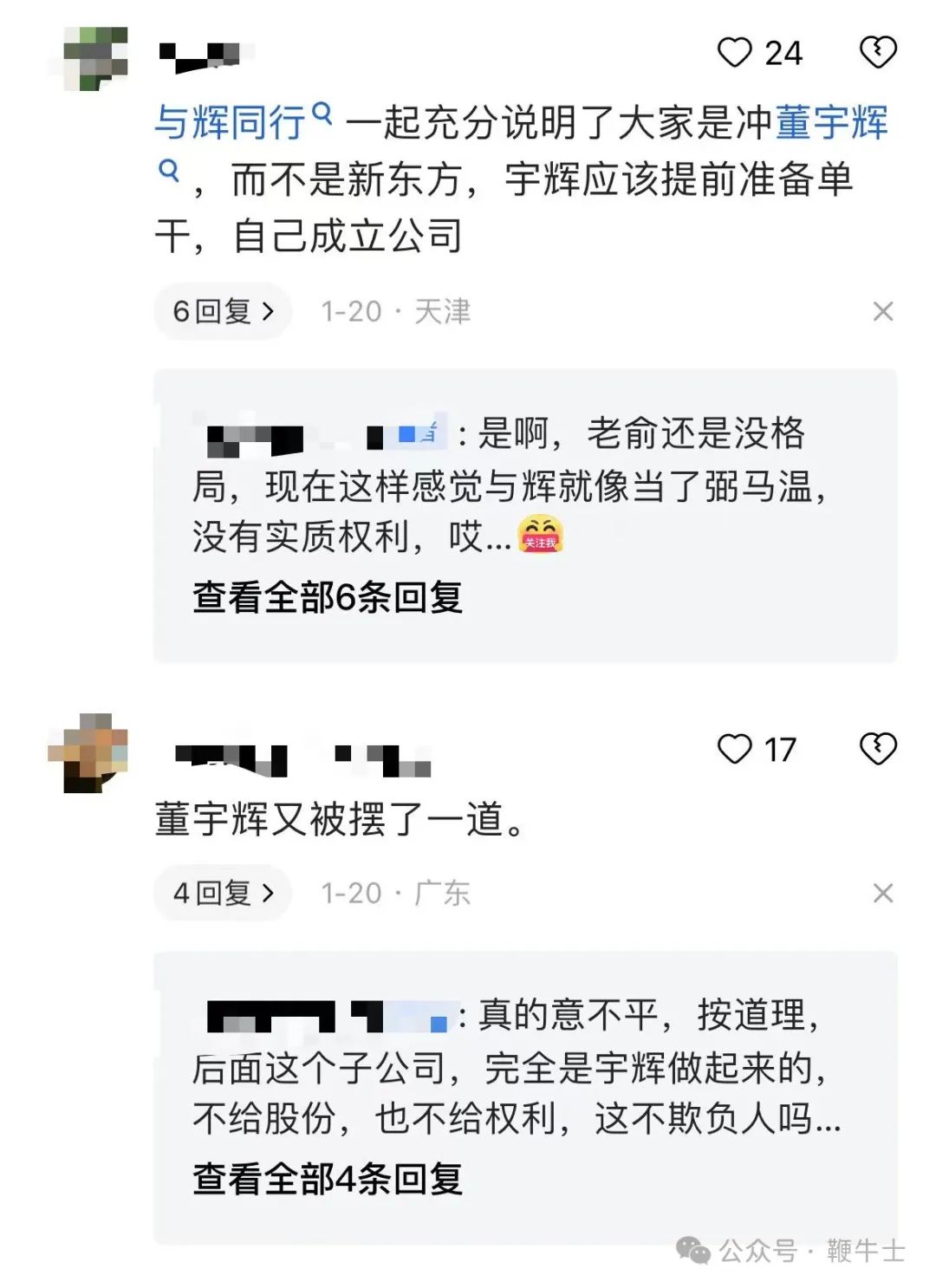Screen dimensions: 936x1288
Task: Like the comment posted from 天津
Action: pyautogui.click(x=735, y=53)
